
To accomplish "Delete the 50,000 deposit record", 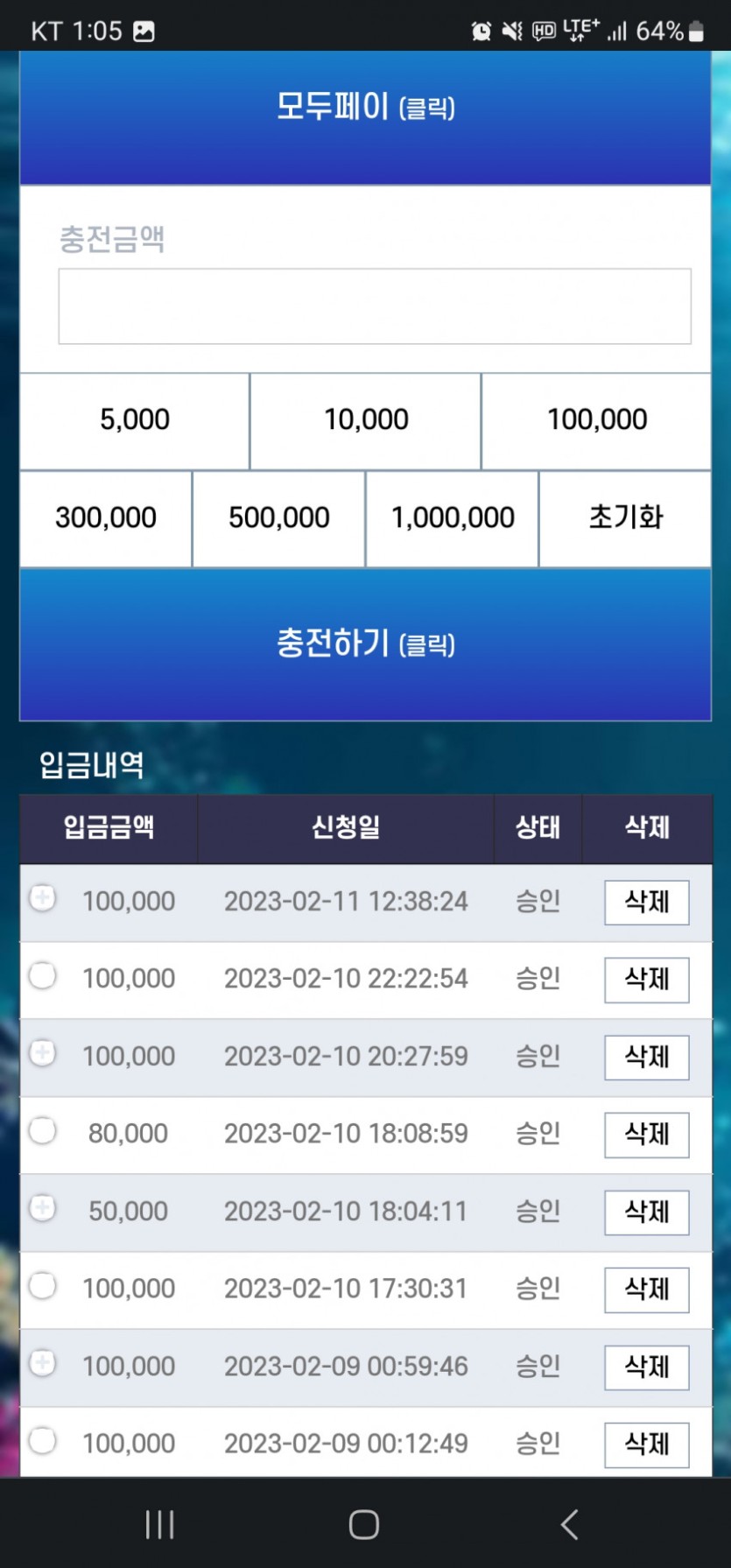I will pyautogui.click(x=646, y=1213).
